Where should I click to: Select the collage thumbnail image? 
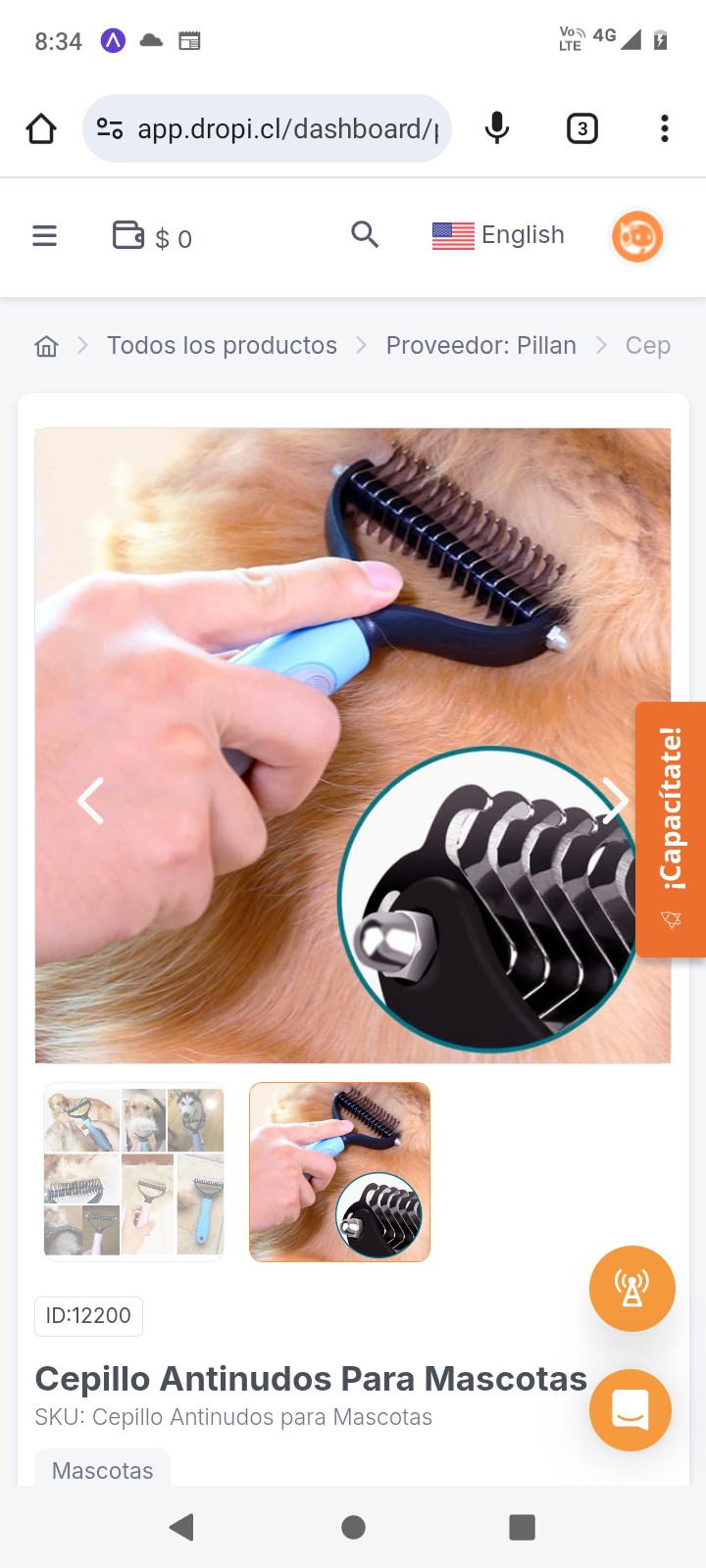point(134,1171)
